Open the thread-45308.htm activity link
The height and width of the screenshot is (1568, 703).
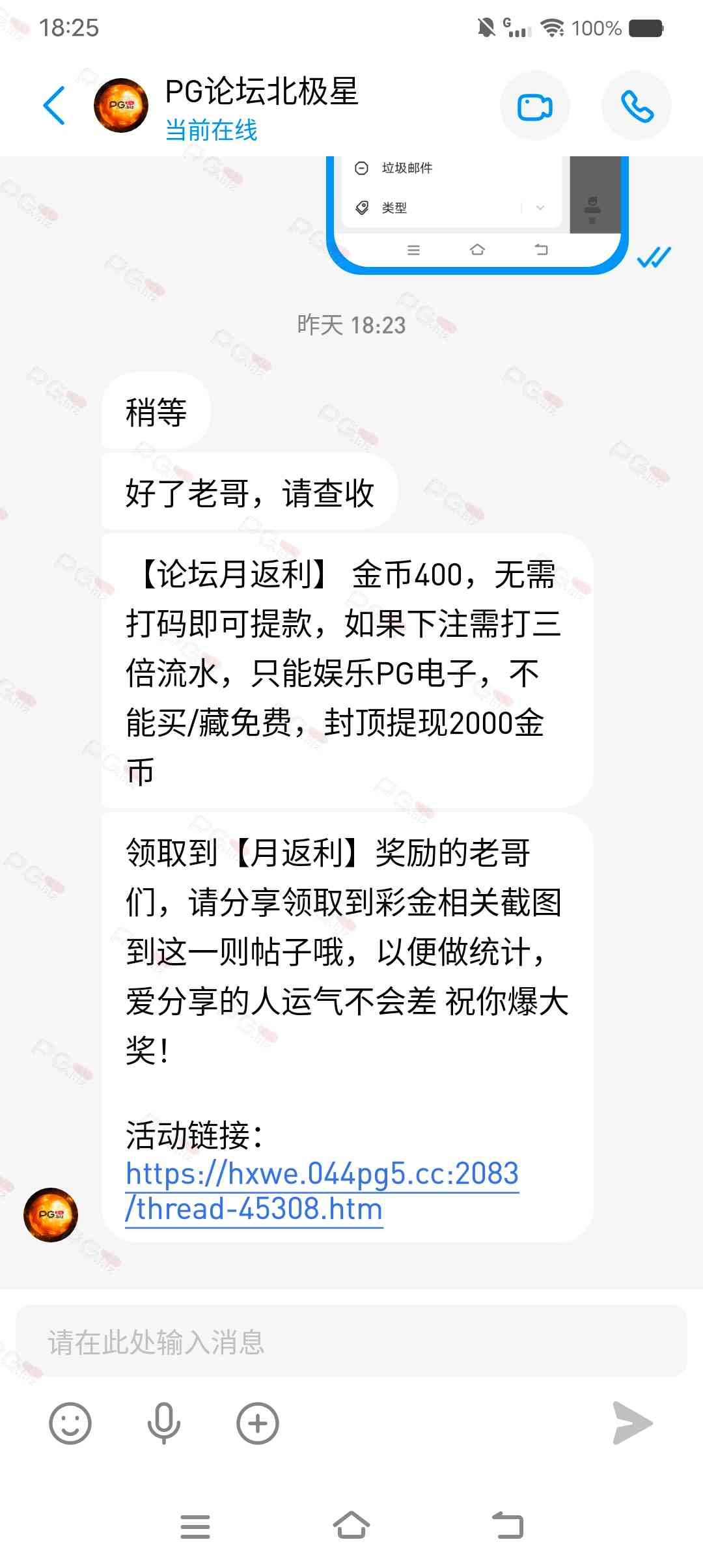322,1191
